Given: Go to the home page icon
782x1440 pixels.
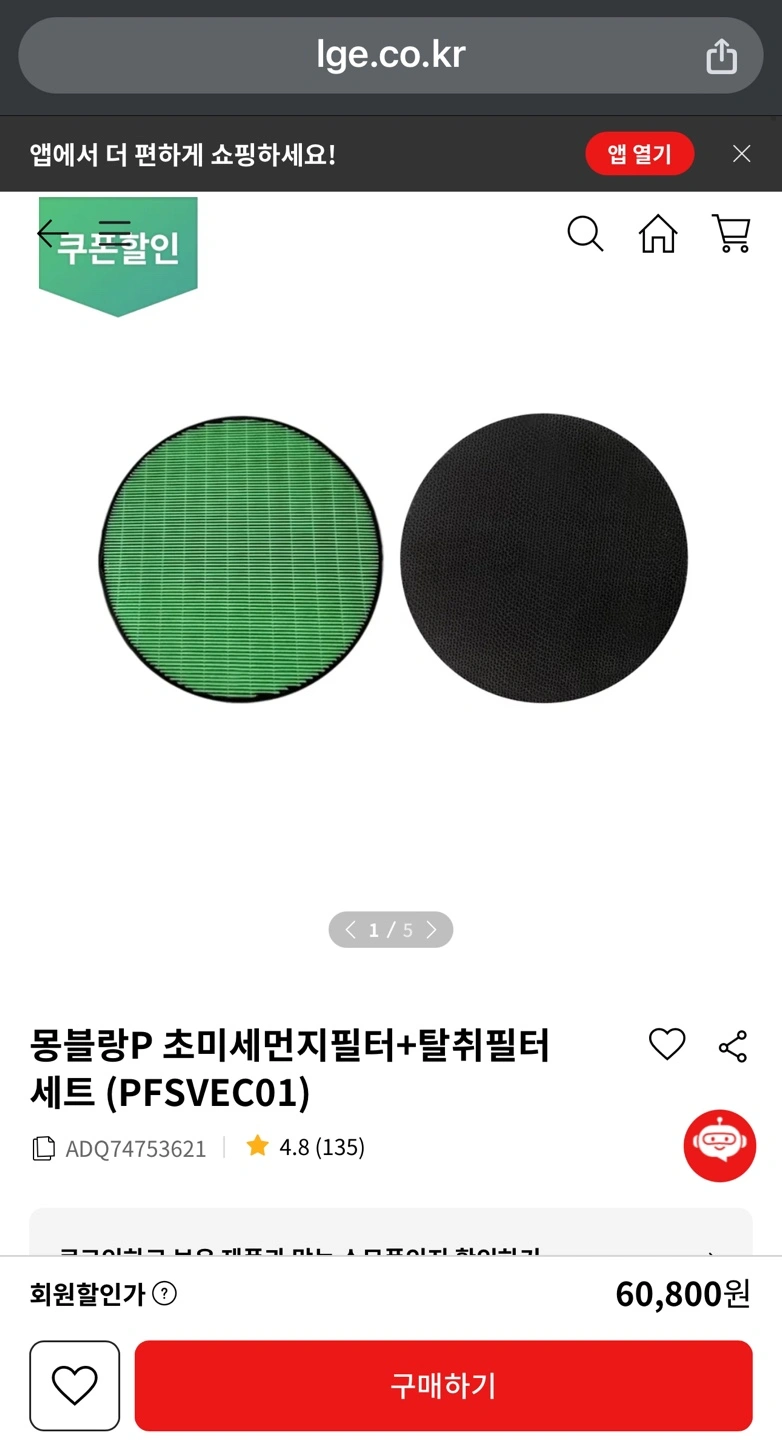Looking at the screenshot, I should click(x=658, y=235).
